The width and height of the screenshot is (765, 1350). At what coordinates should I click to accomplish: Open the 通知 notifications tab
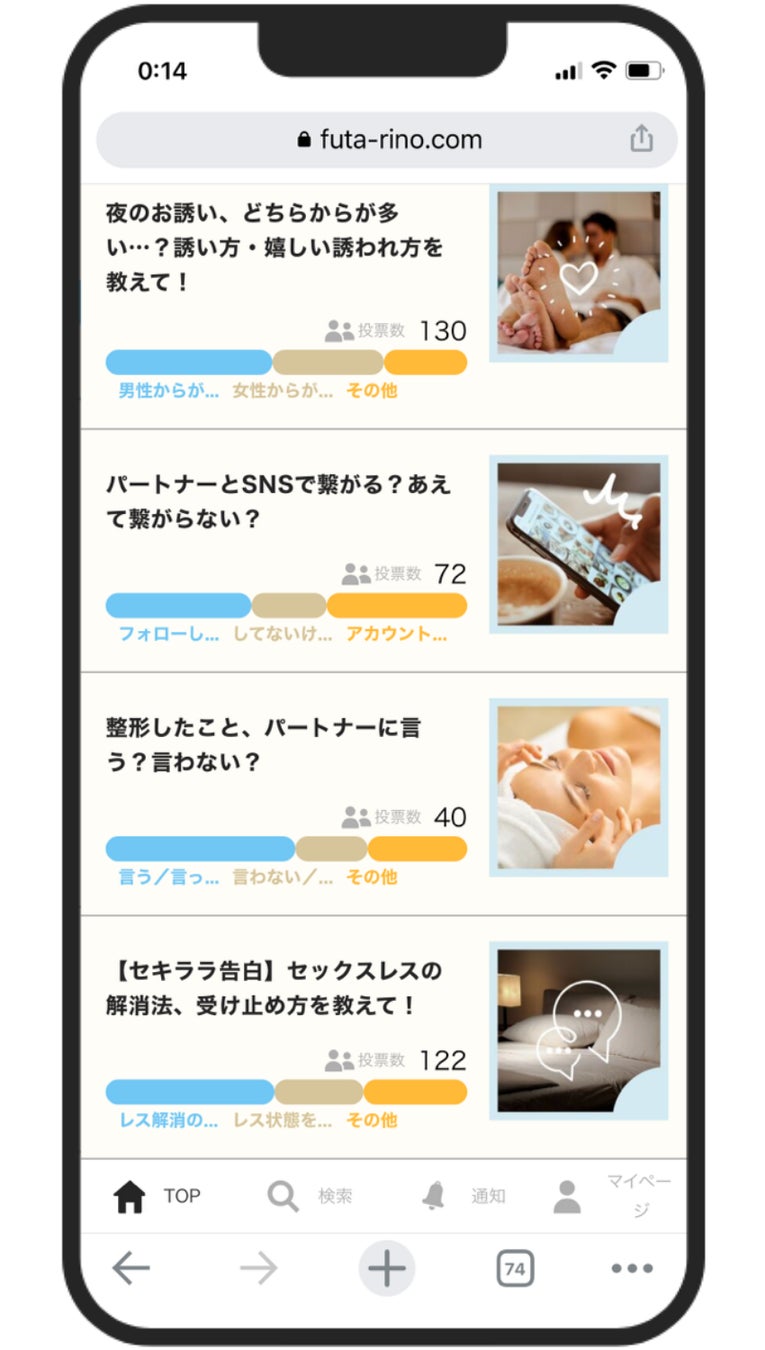pos(462,1196)
